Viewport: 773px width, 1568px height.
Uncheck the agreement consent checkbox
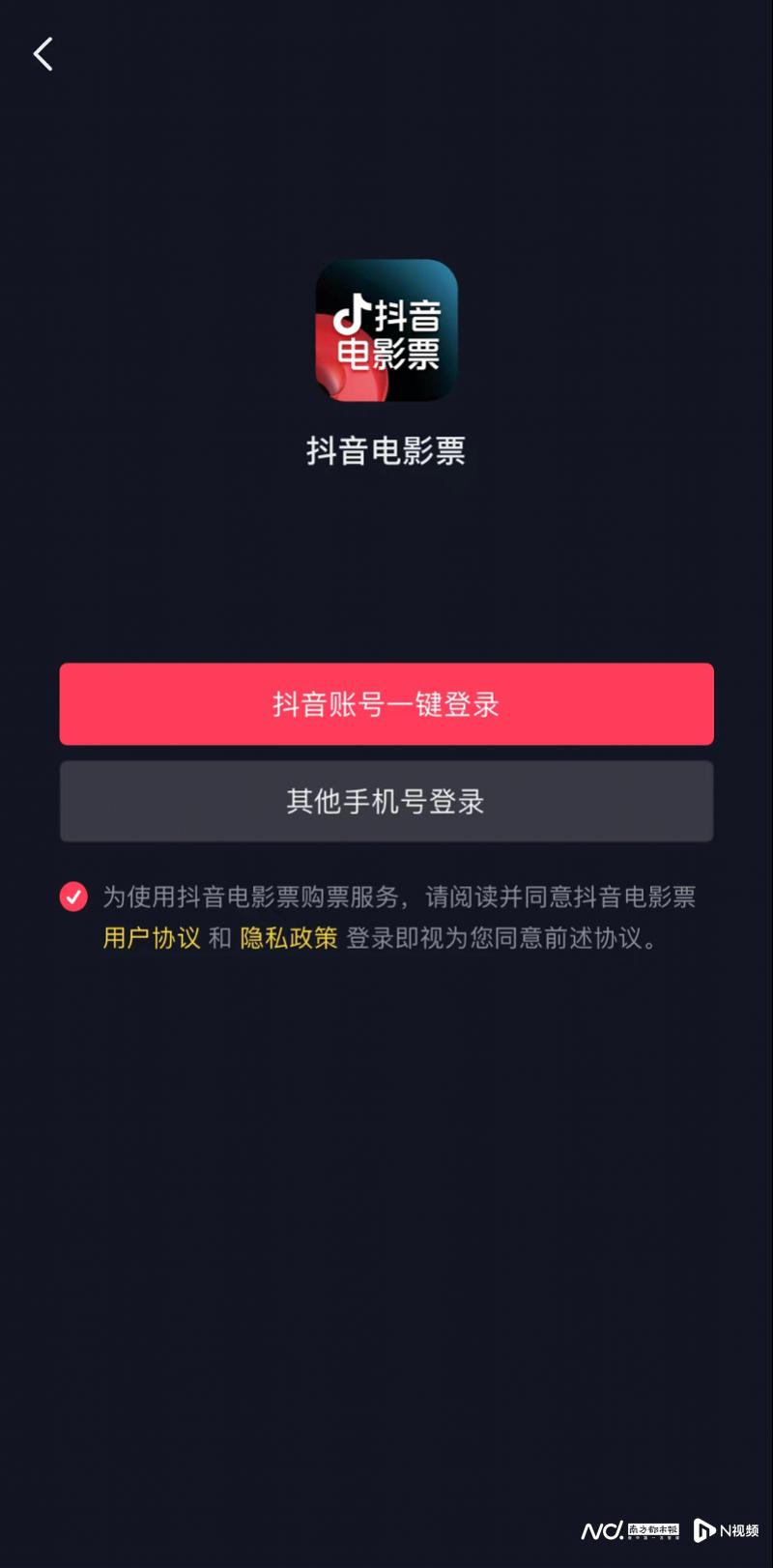73,897
